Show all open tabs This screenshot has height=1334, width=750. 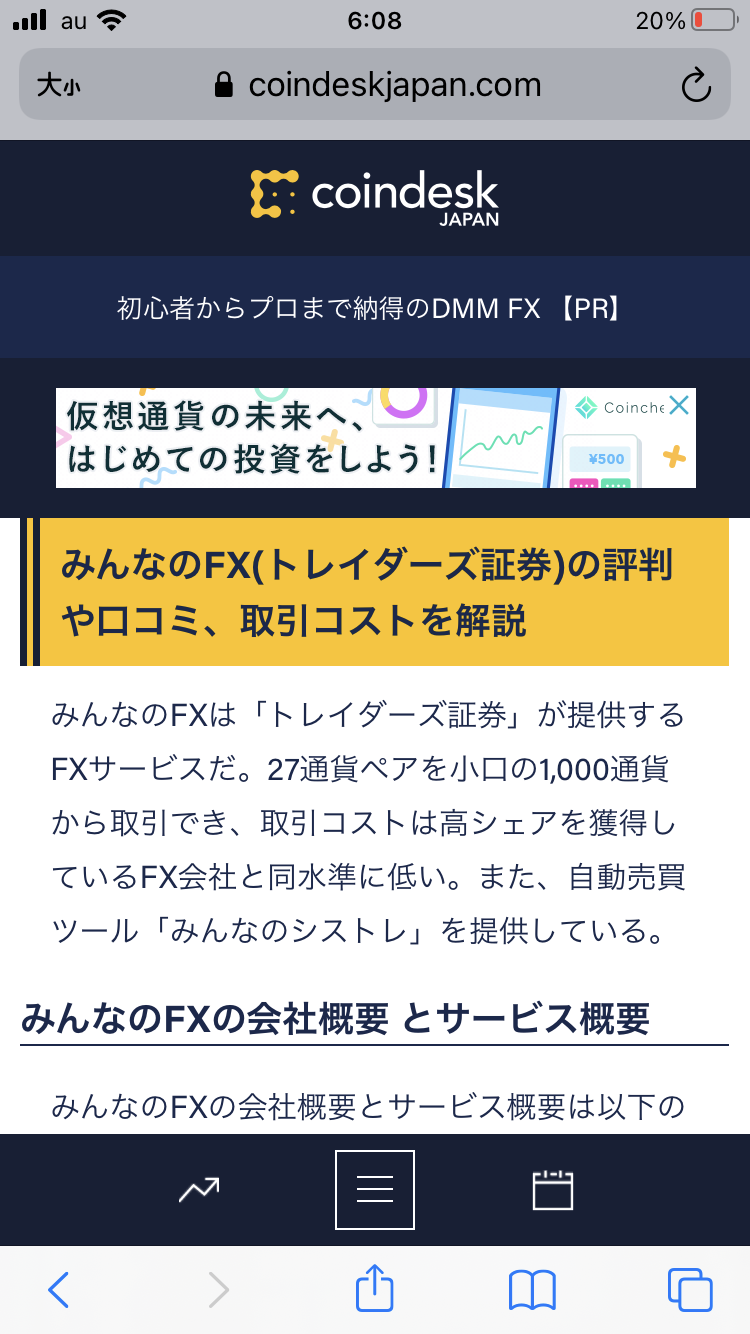(x=690, y=1290)
